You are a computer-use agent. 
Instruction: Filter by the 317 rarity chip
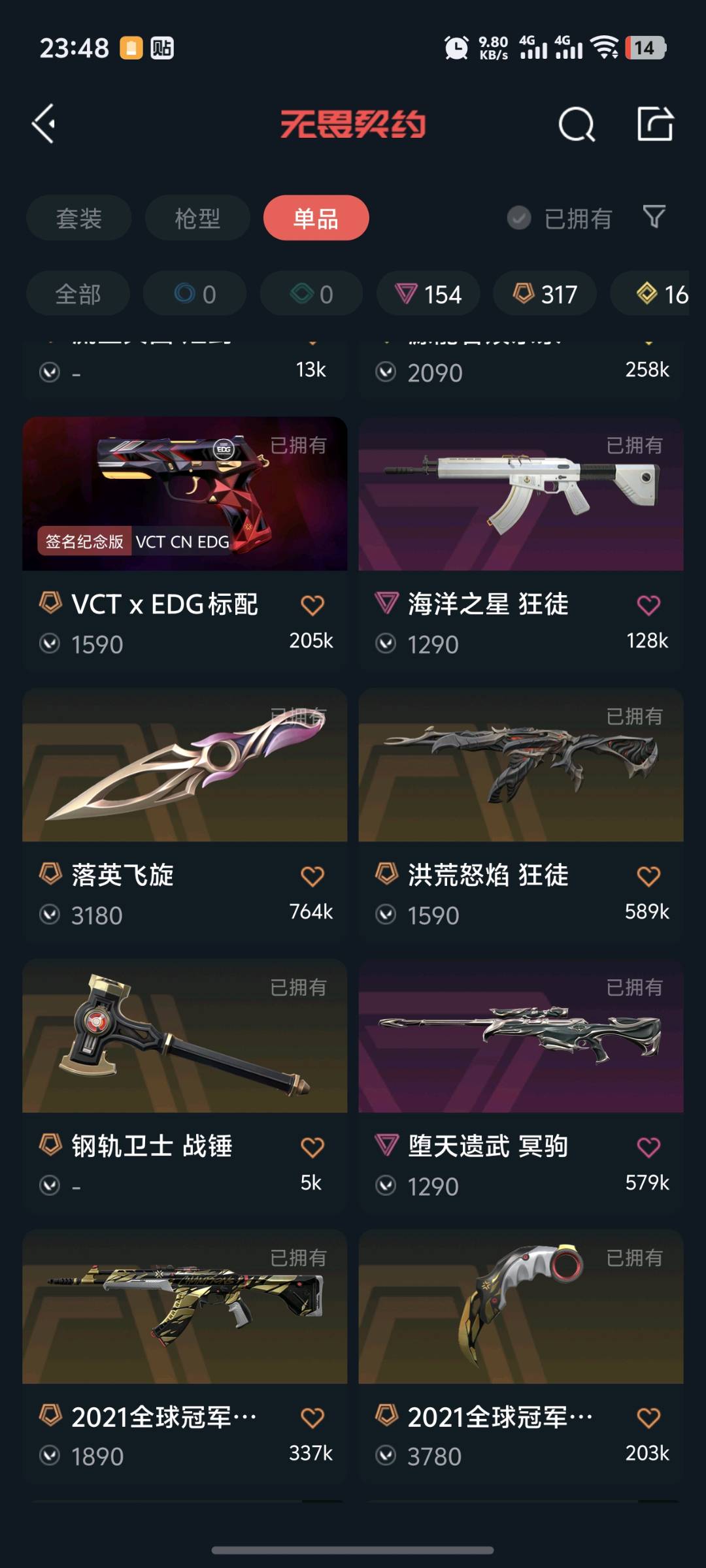(x=545, y=295)
